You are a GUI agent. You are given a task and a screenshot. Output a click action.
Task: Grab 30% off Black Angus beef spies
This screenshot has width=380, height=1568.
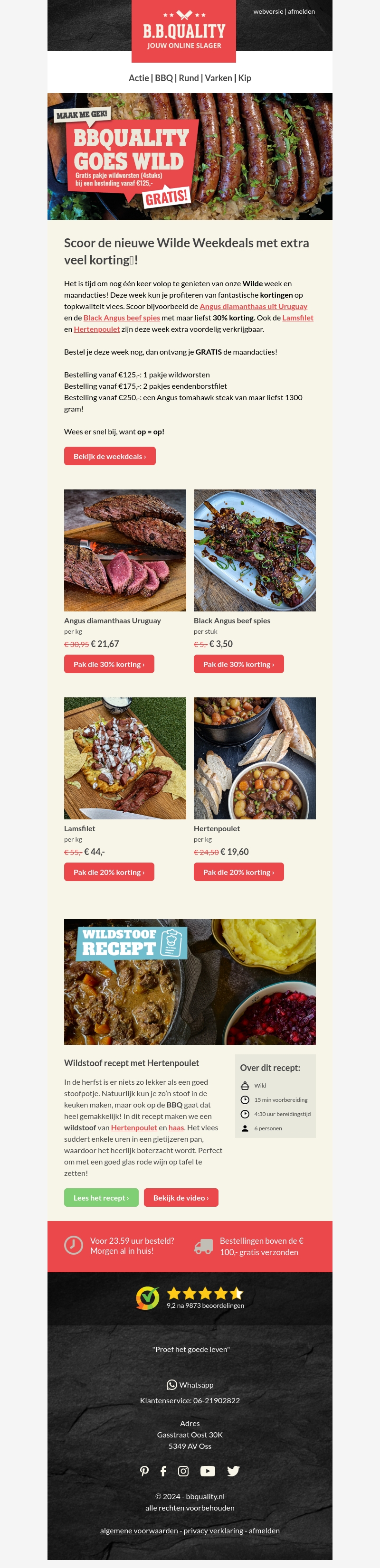coord(239,664)
